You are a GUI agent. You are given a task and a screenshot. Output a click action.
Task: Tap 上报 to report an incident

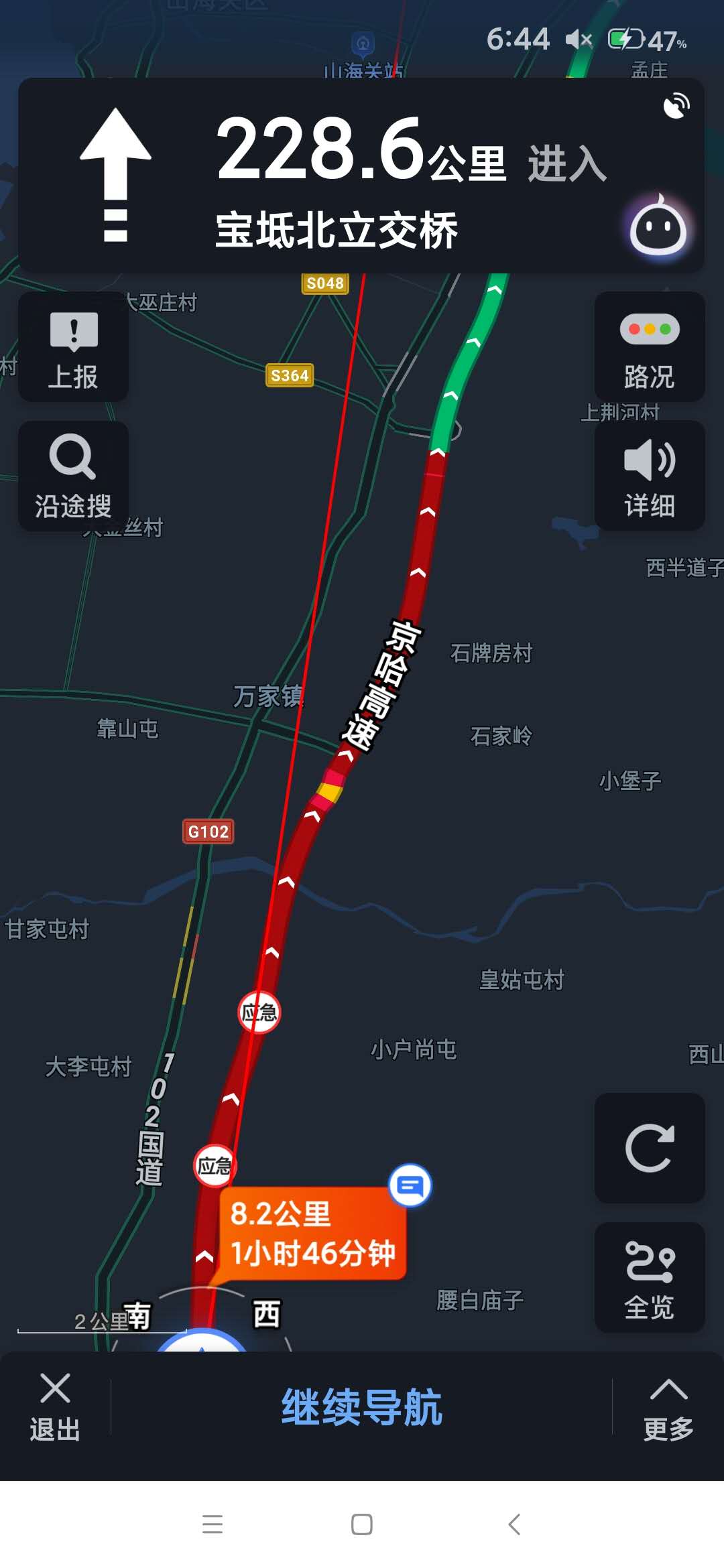73,348
